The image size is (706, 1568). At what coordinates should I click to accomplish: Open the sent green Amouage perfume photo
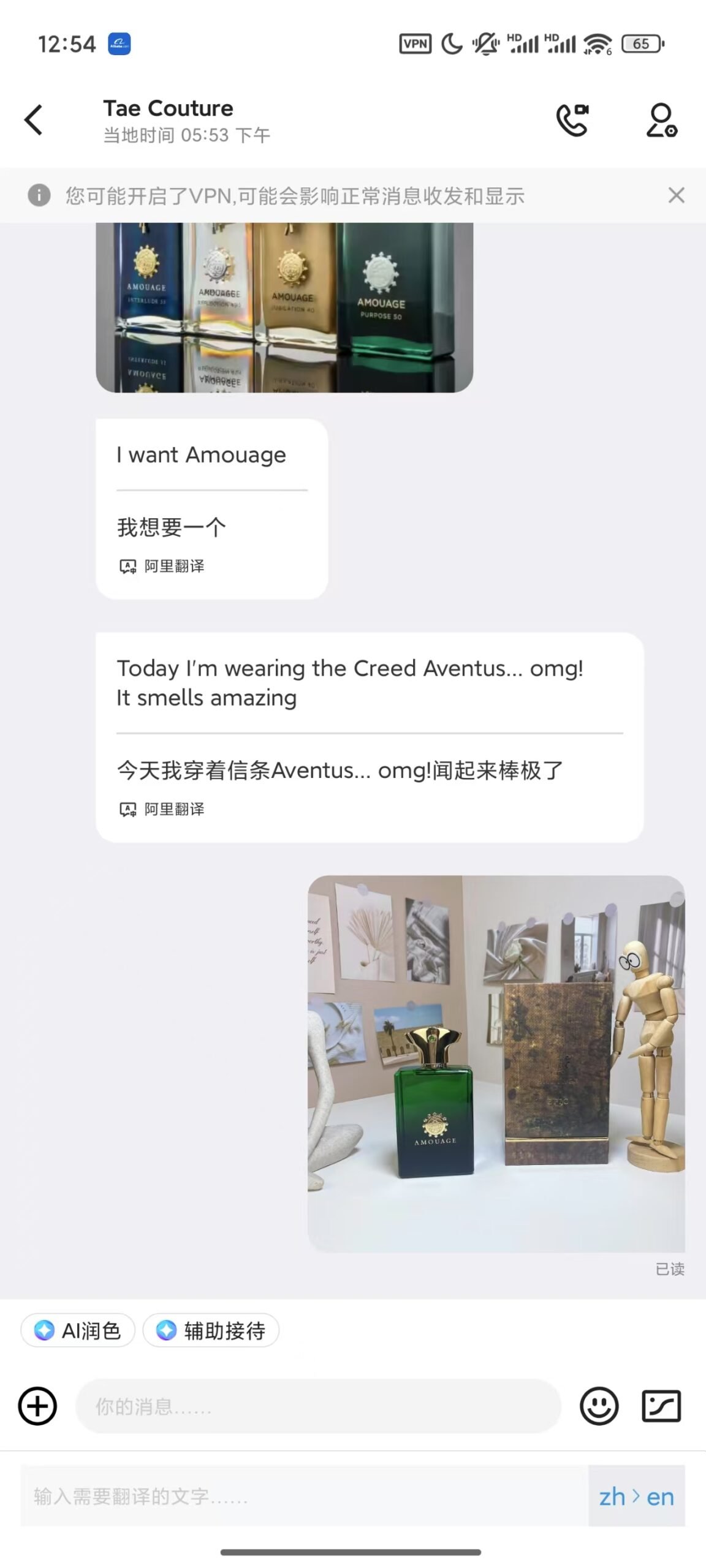[x=496, y=1063]
